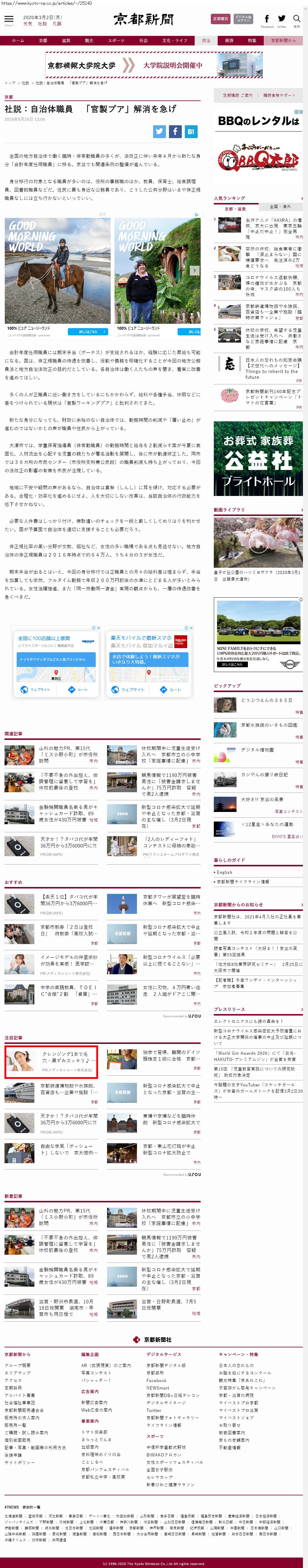Open the search magnifier
Image resolution: width=308 pixels, height=1568 pixels.
[296, 19]
